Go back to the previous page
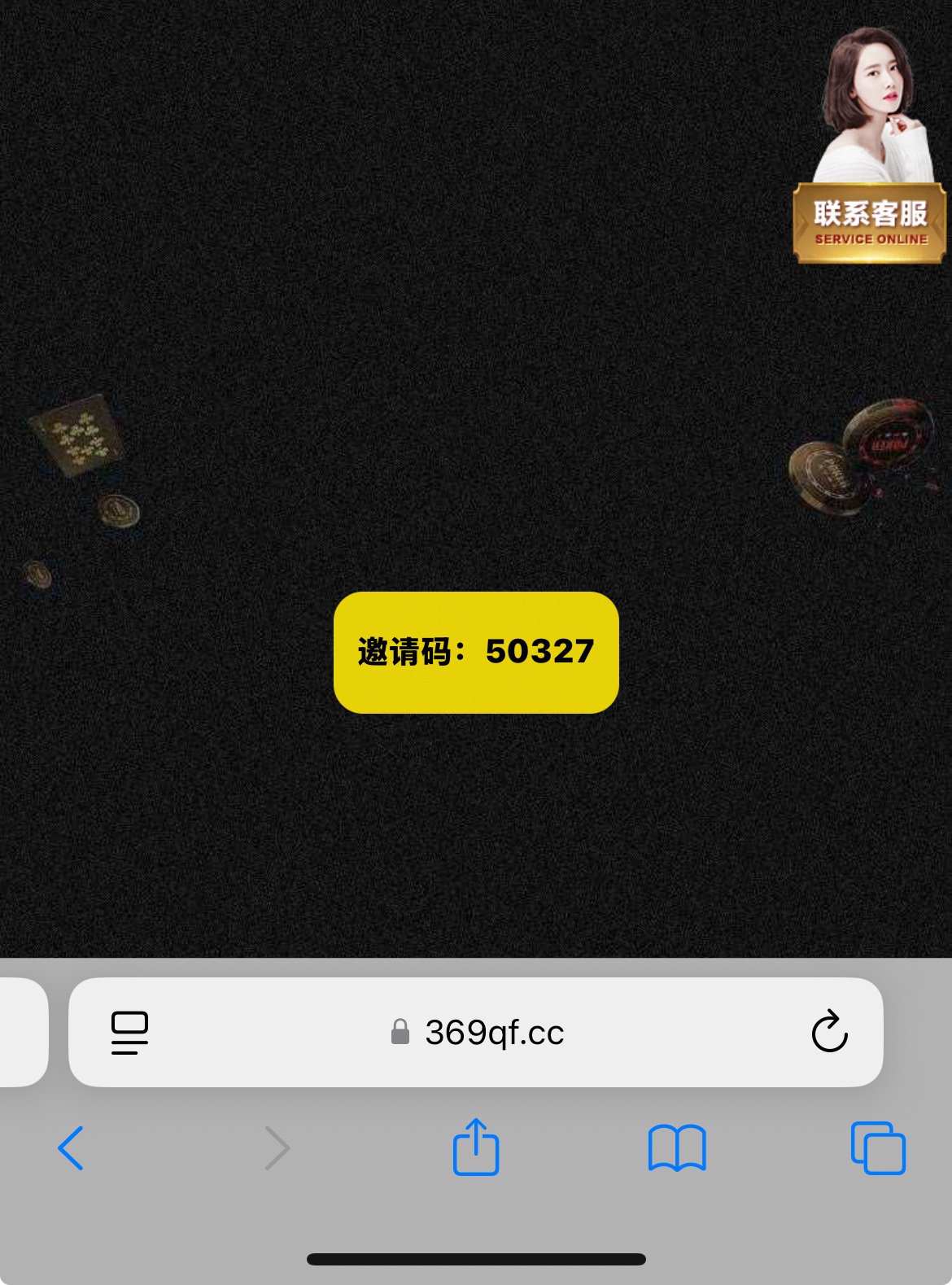 (71, 1147)
